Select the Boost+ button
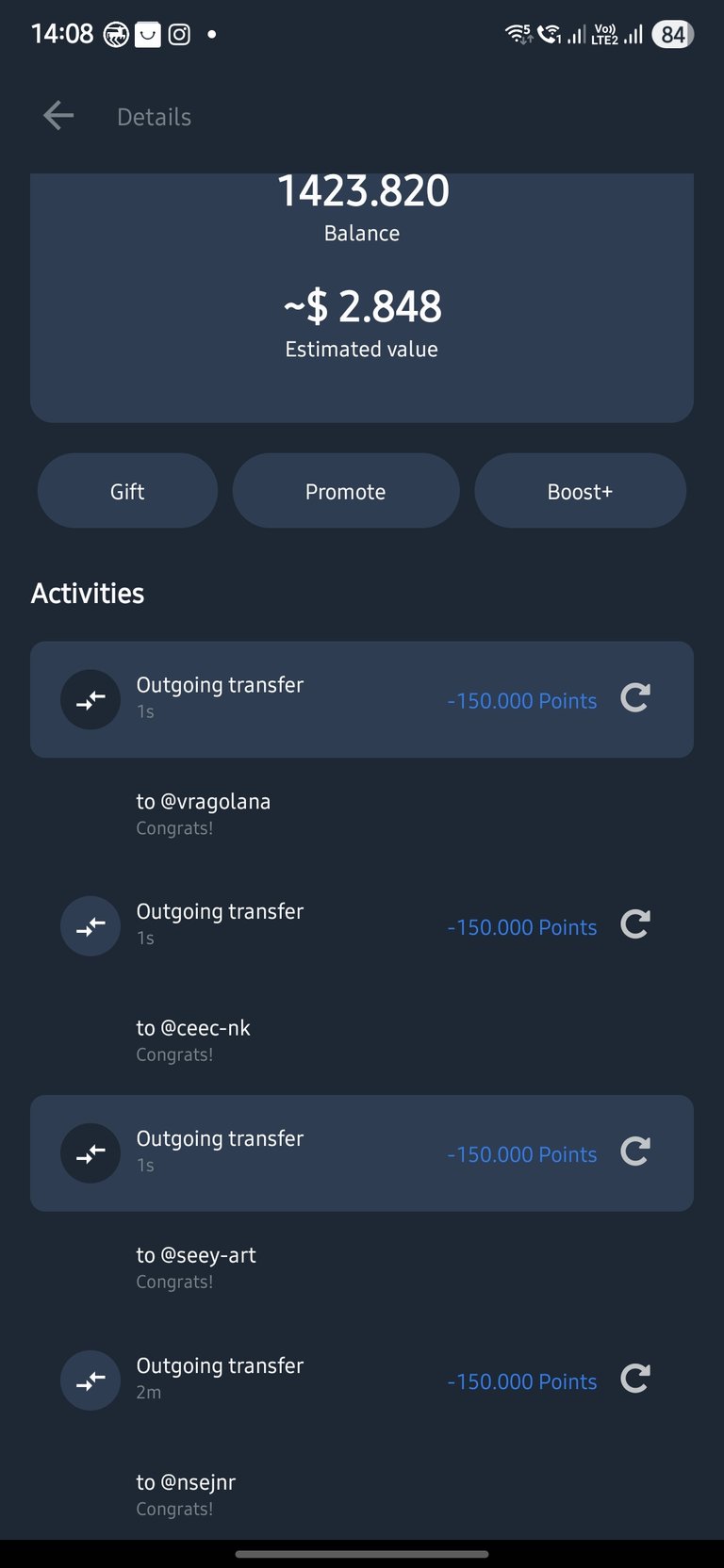This screenshot has width=724, height=1568. pos(580,491)
